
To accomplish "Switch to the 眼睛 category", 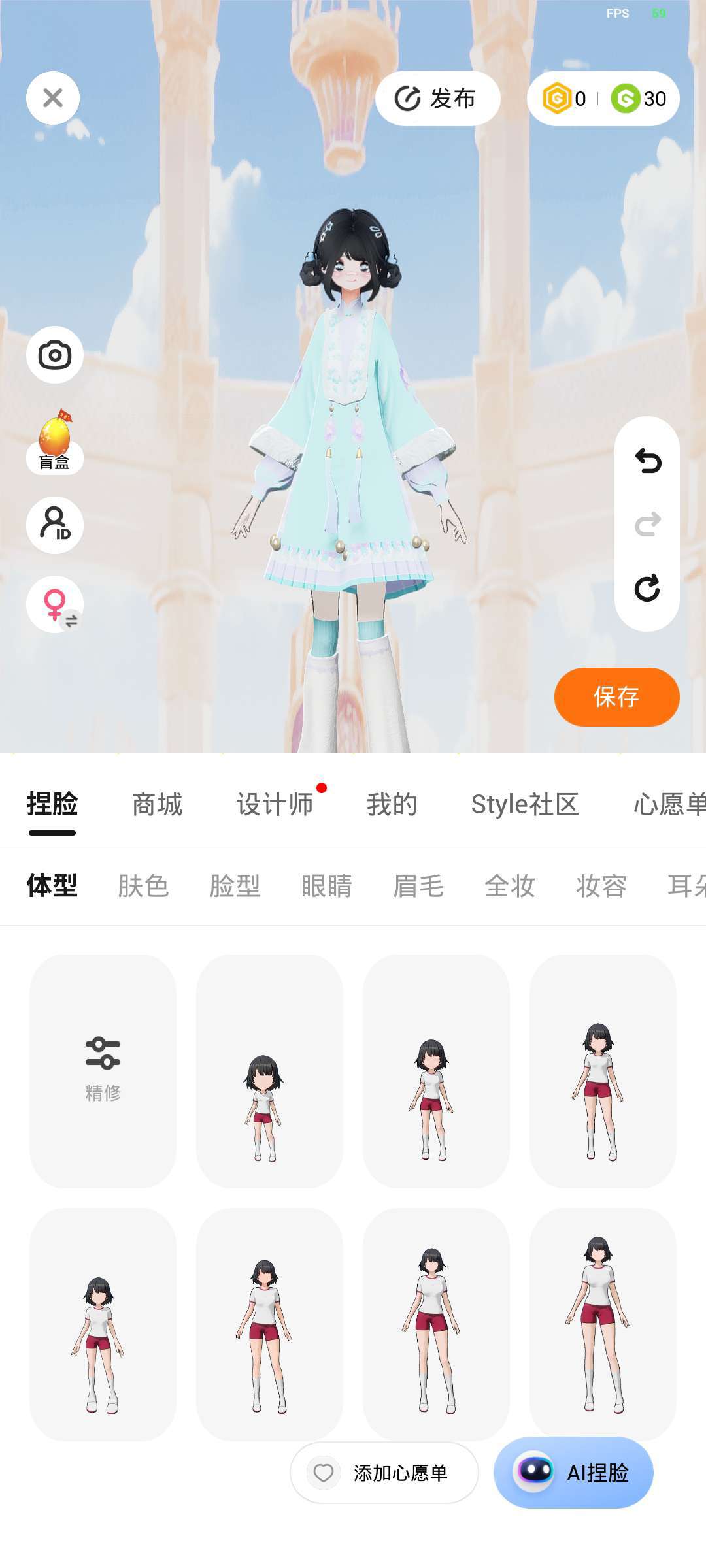I will (327, 886).
